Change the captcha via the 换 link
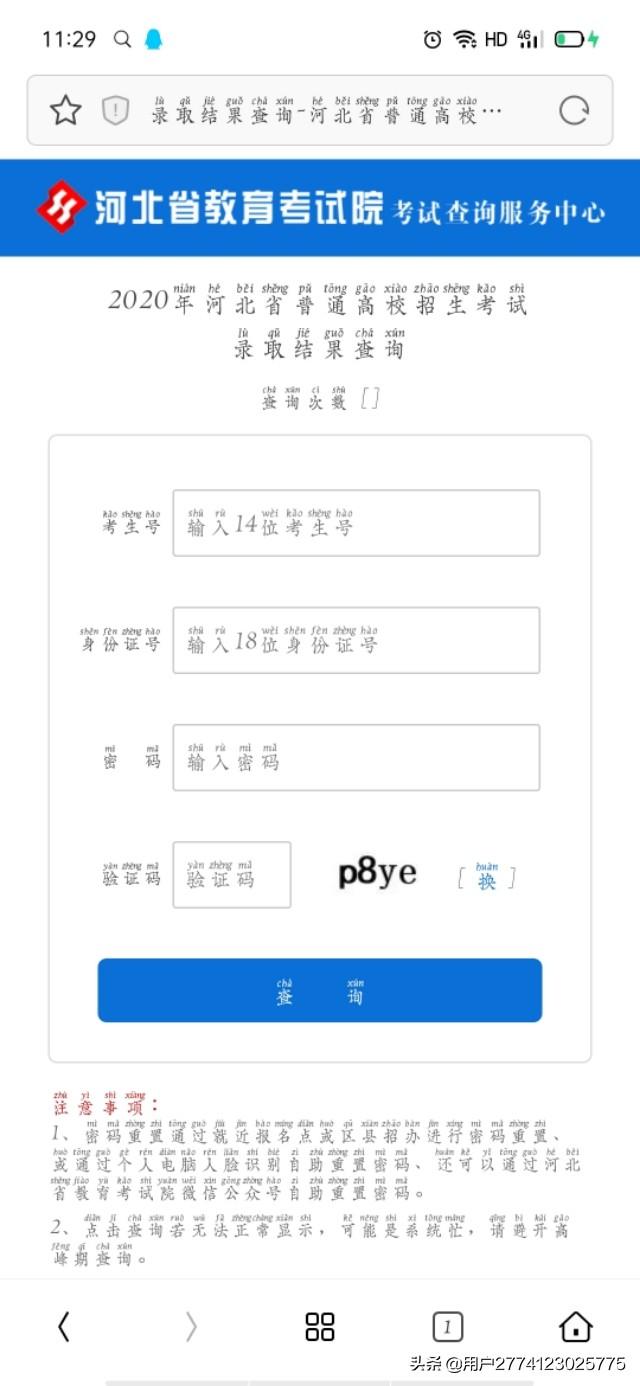The image size is (640, 1386). (487, 878)
